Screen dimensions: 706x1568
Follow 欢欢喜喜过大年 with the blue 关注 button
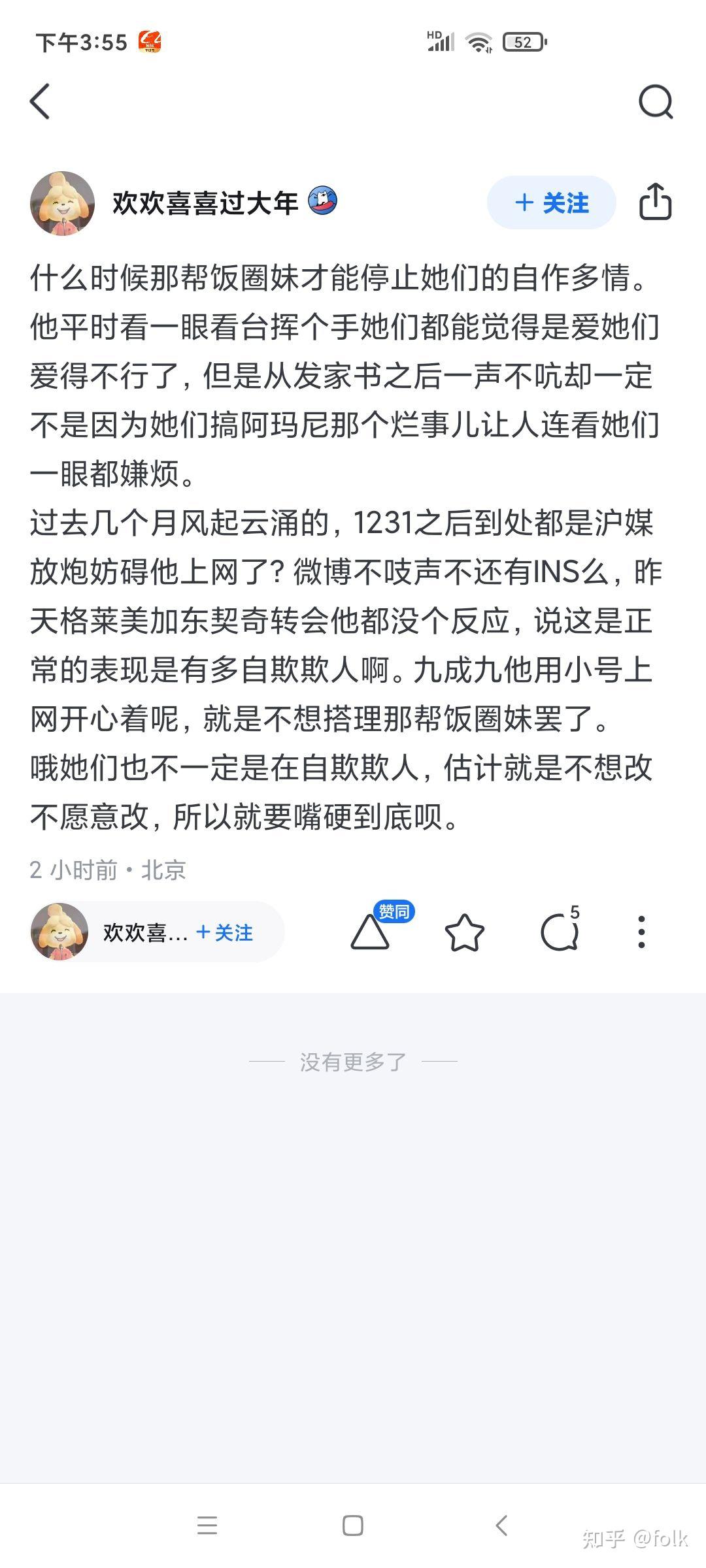click(x=551, y=203)
